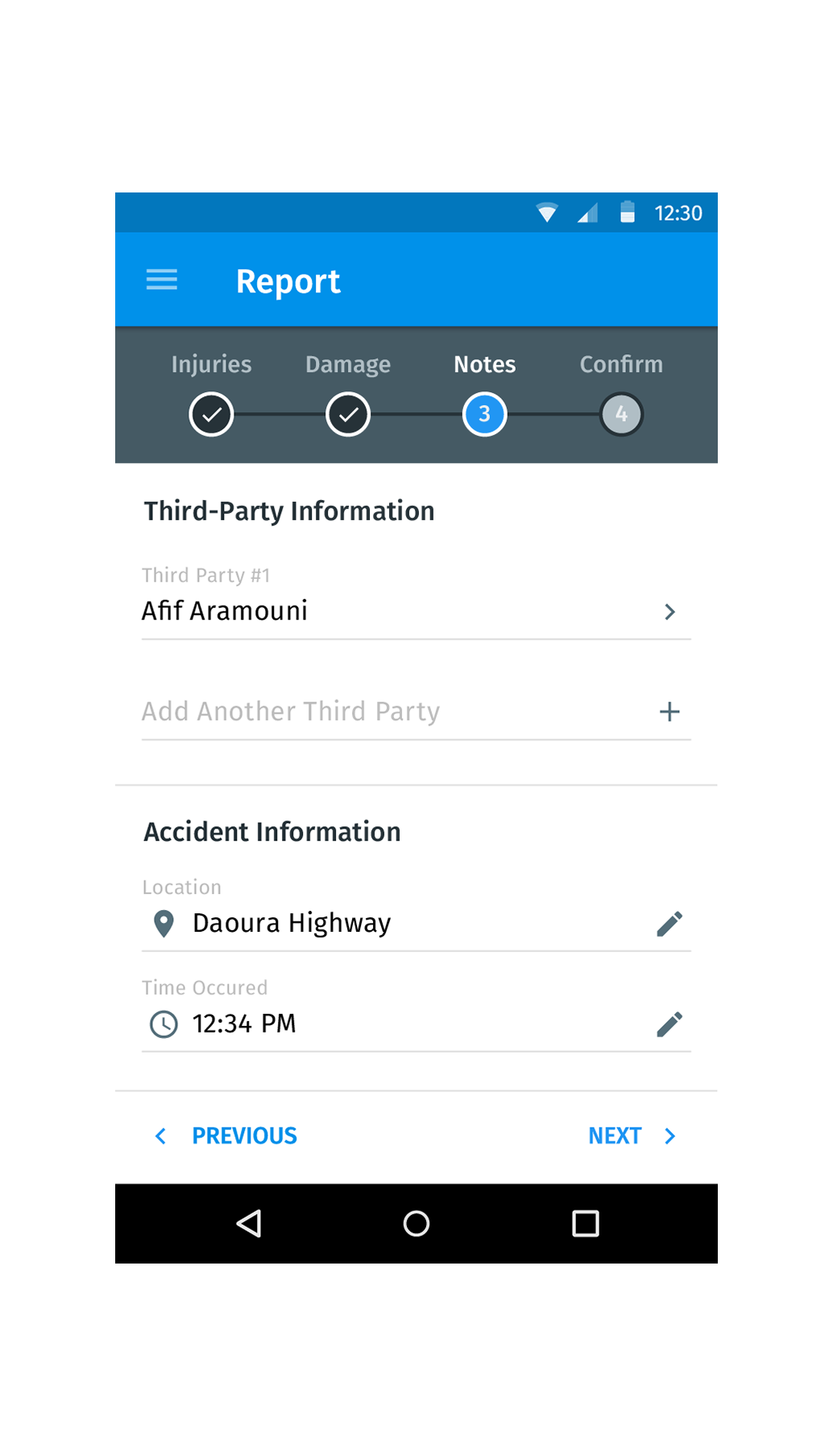Screen dimensions: 833x1456
Task: Go back with the PREVIOUS button
Action: [226, 1136]
